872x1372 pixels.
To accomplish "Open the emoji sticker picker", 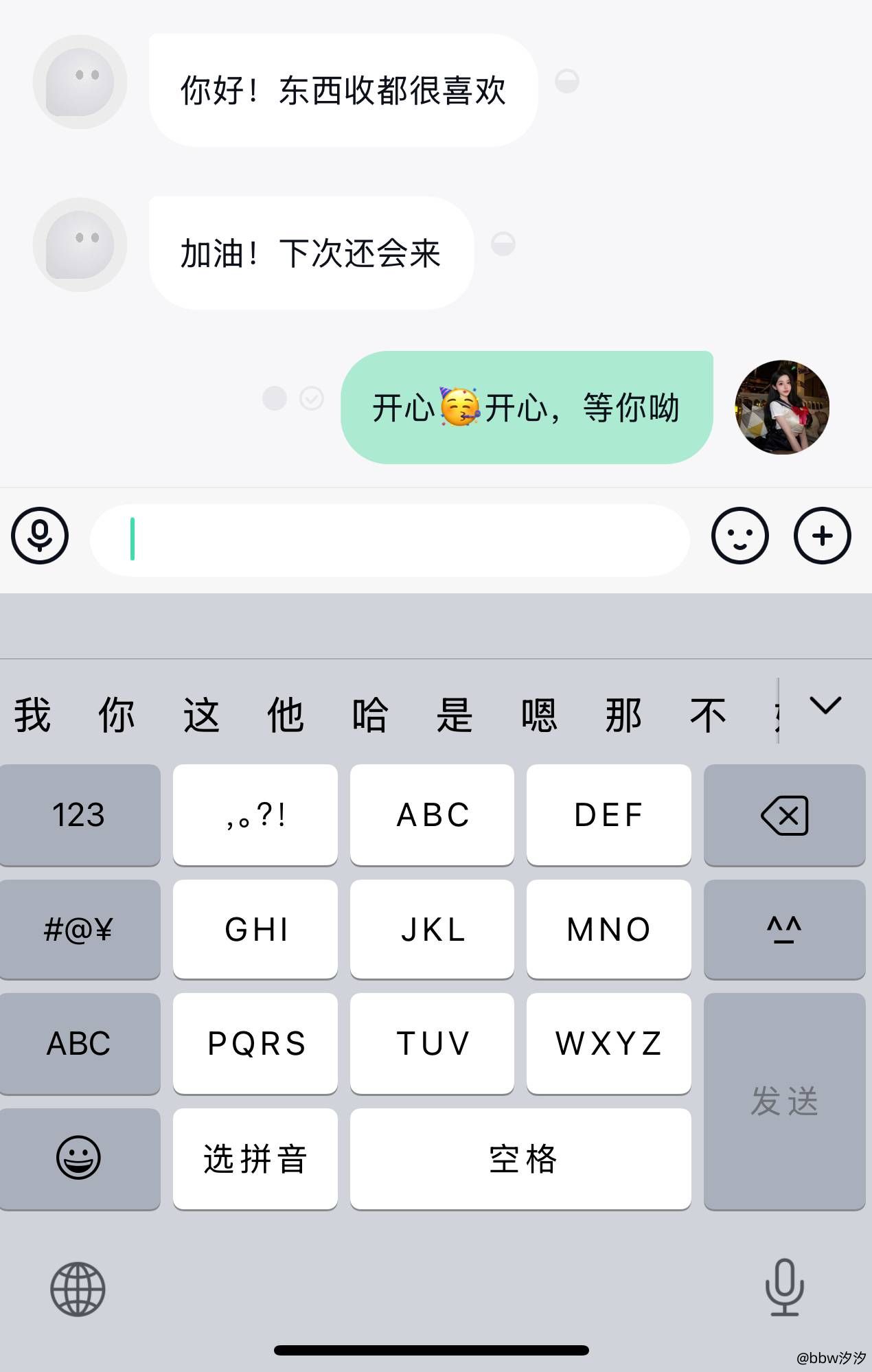I will click(739, 536).
